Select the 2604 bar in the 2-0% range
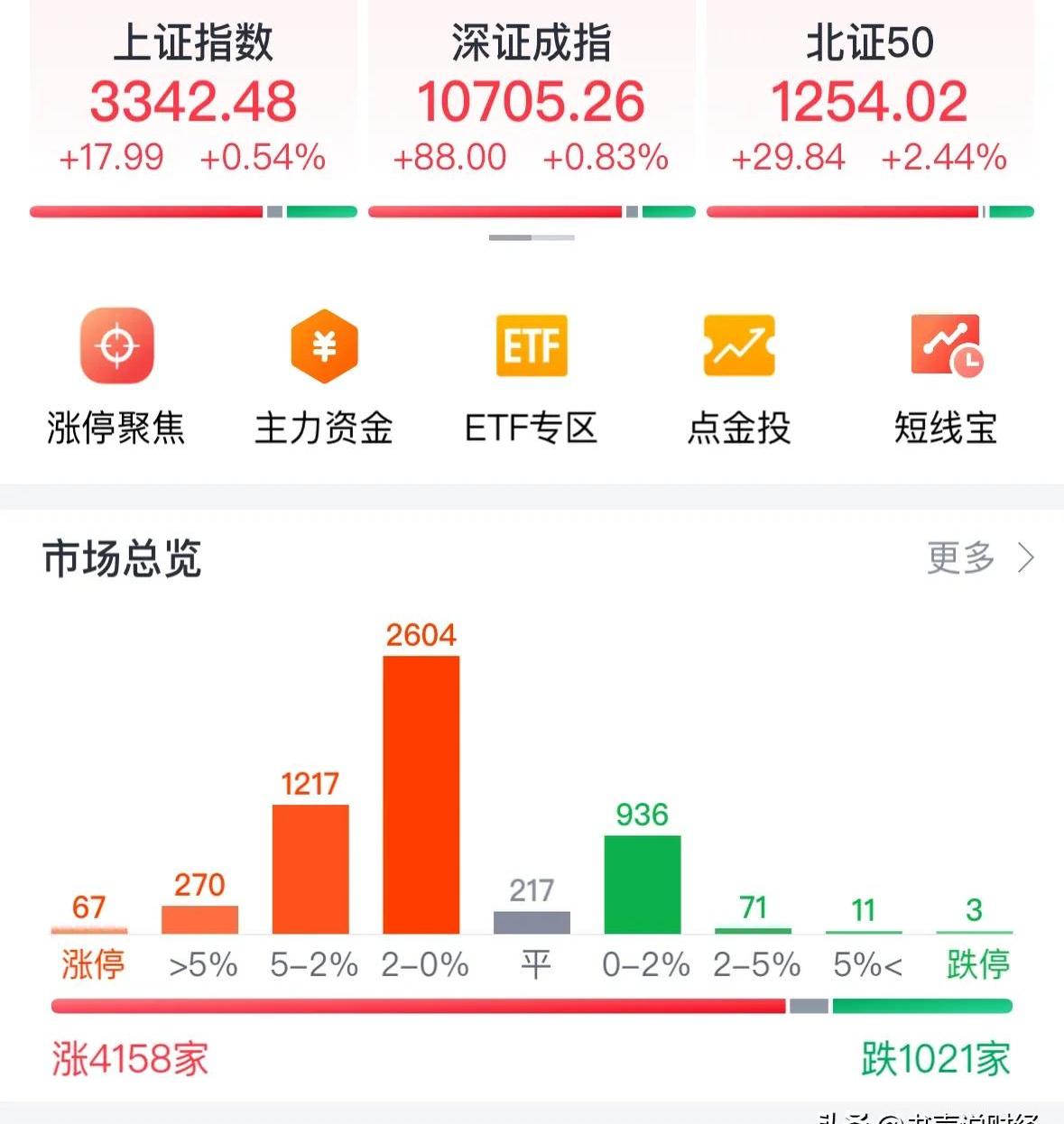 coord(421,794)
